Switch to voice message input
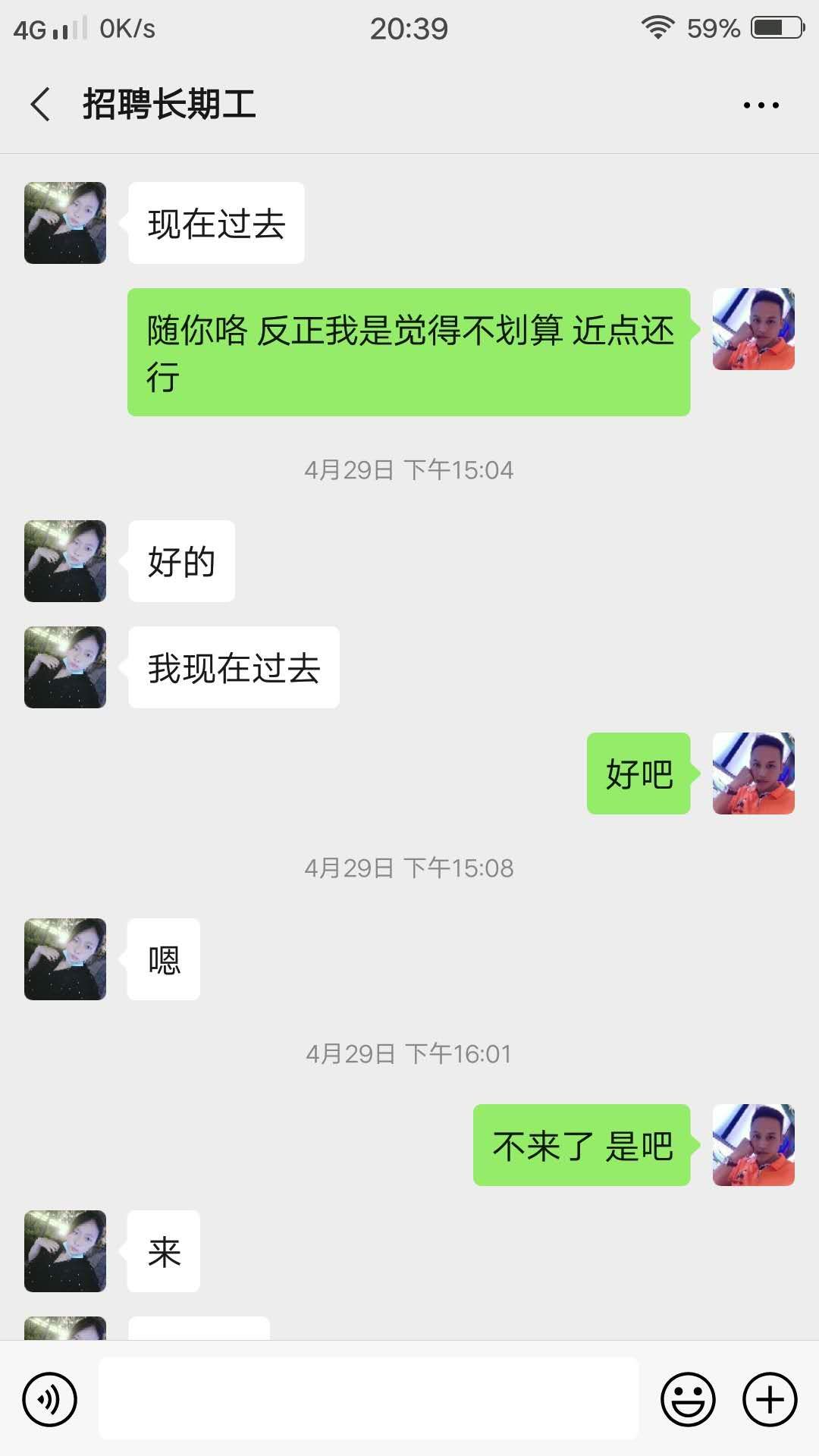The height and width of the screenshot is (1456, 819). pos(50,1399)
